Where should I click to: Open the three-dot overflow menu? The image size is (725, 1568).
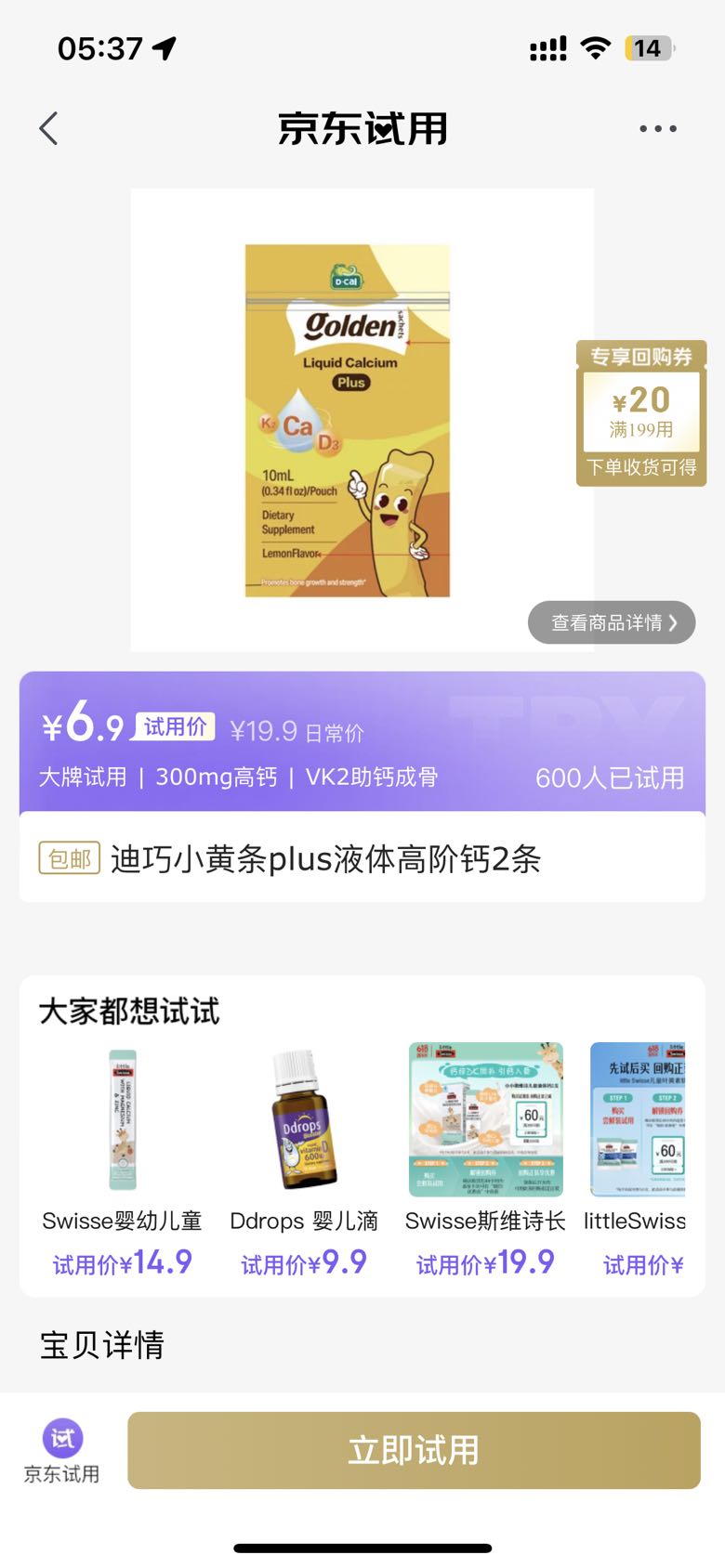click(x=657, y=128)
